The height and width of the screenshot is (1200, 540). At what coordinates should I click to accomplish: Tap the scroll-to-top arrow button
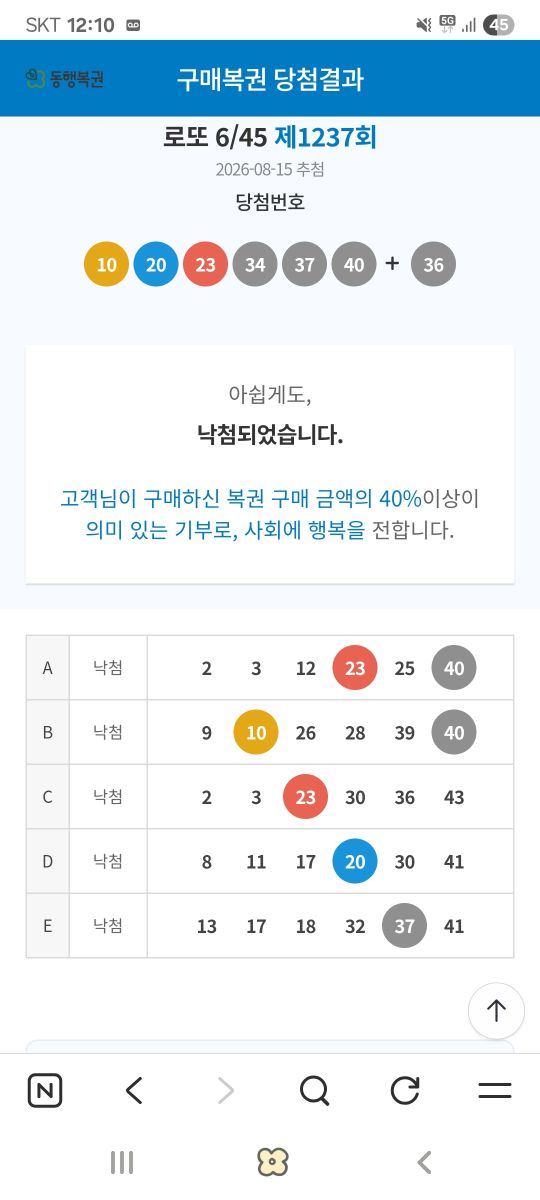(496, 1010)
